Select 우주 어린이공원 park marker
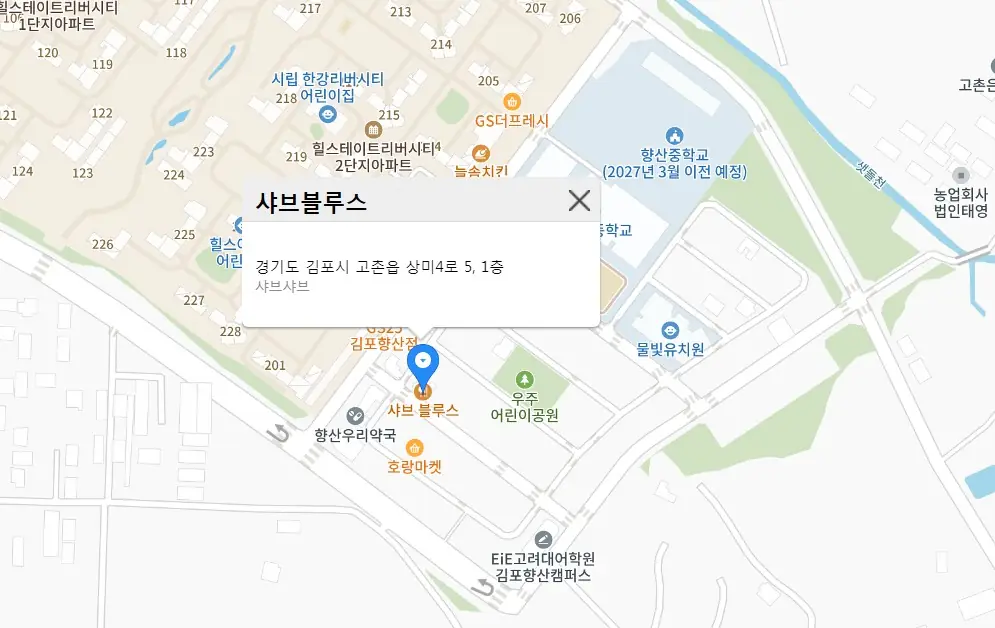 click(524, 380)
